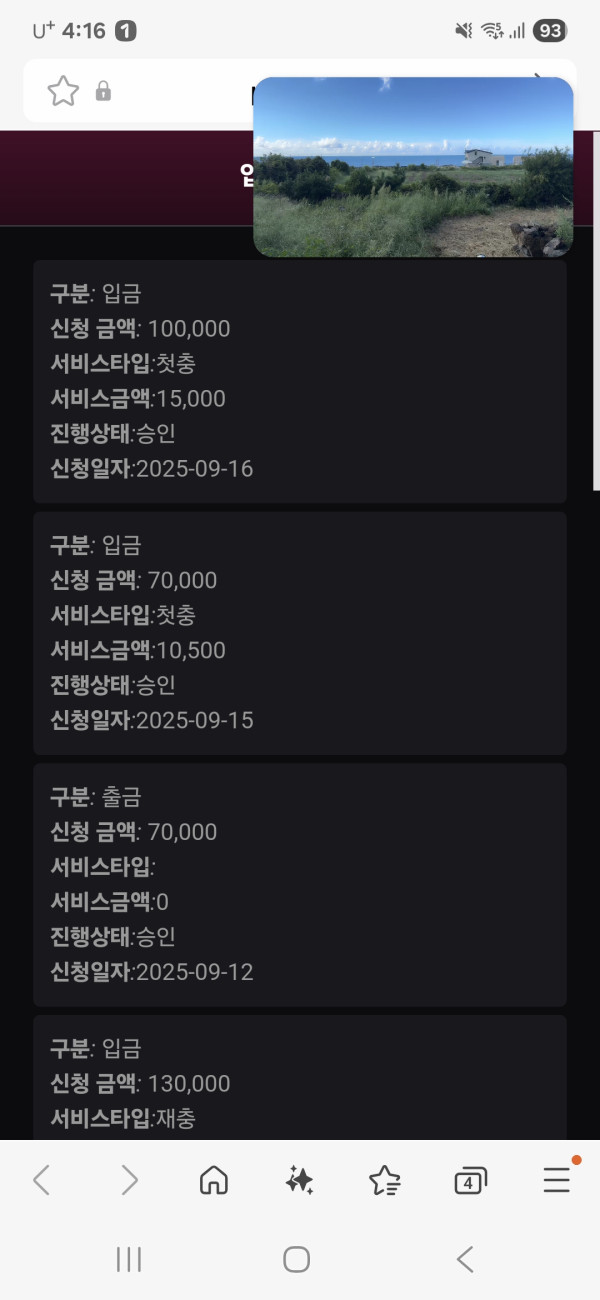
Task: Tap the floating picture-in-picture video window
Action: (413, 167)
